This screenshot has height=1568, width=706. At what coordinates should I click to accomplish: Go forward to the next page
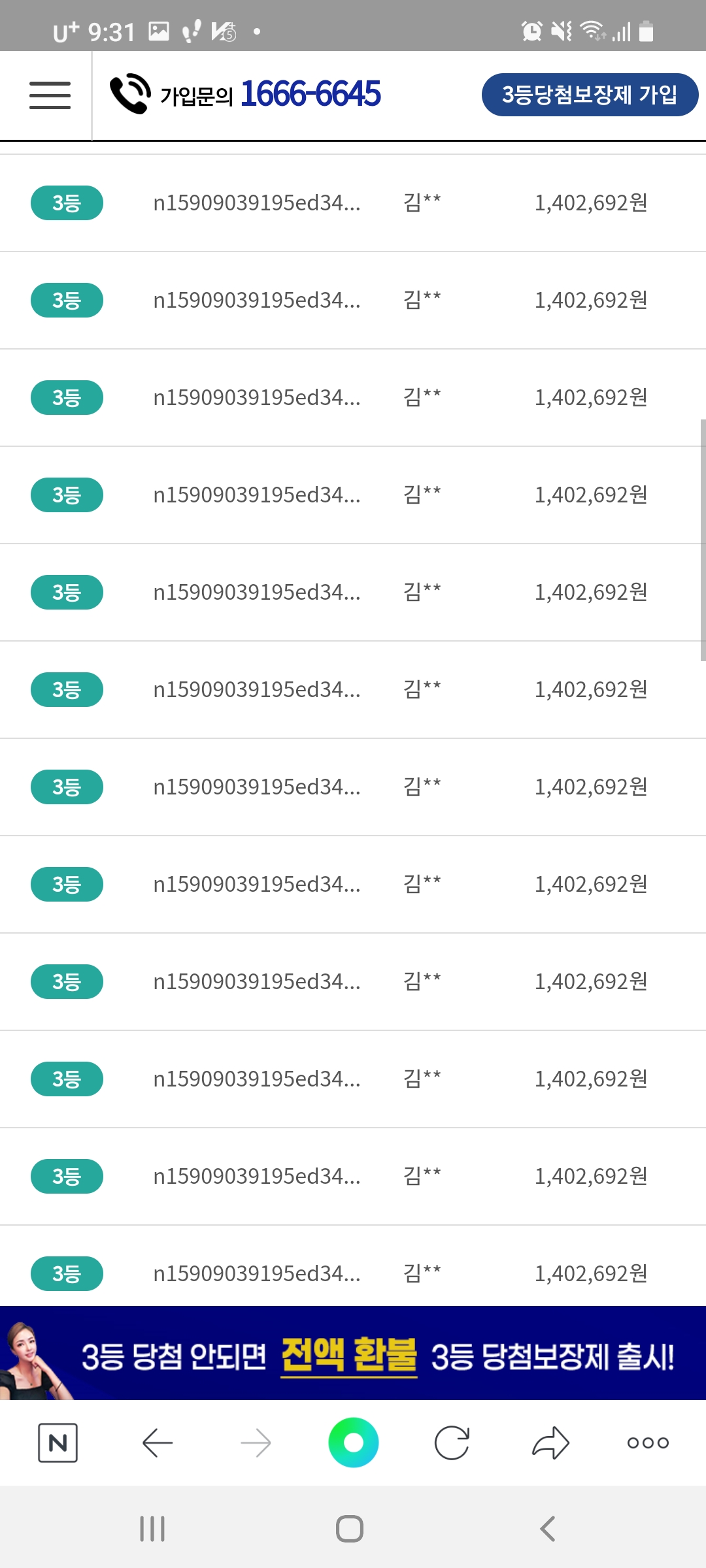[256, 1443]
